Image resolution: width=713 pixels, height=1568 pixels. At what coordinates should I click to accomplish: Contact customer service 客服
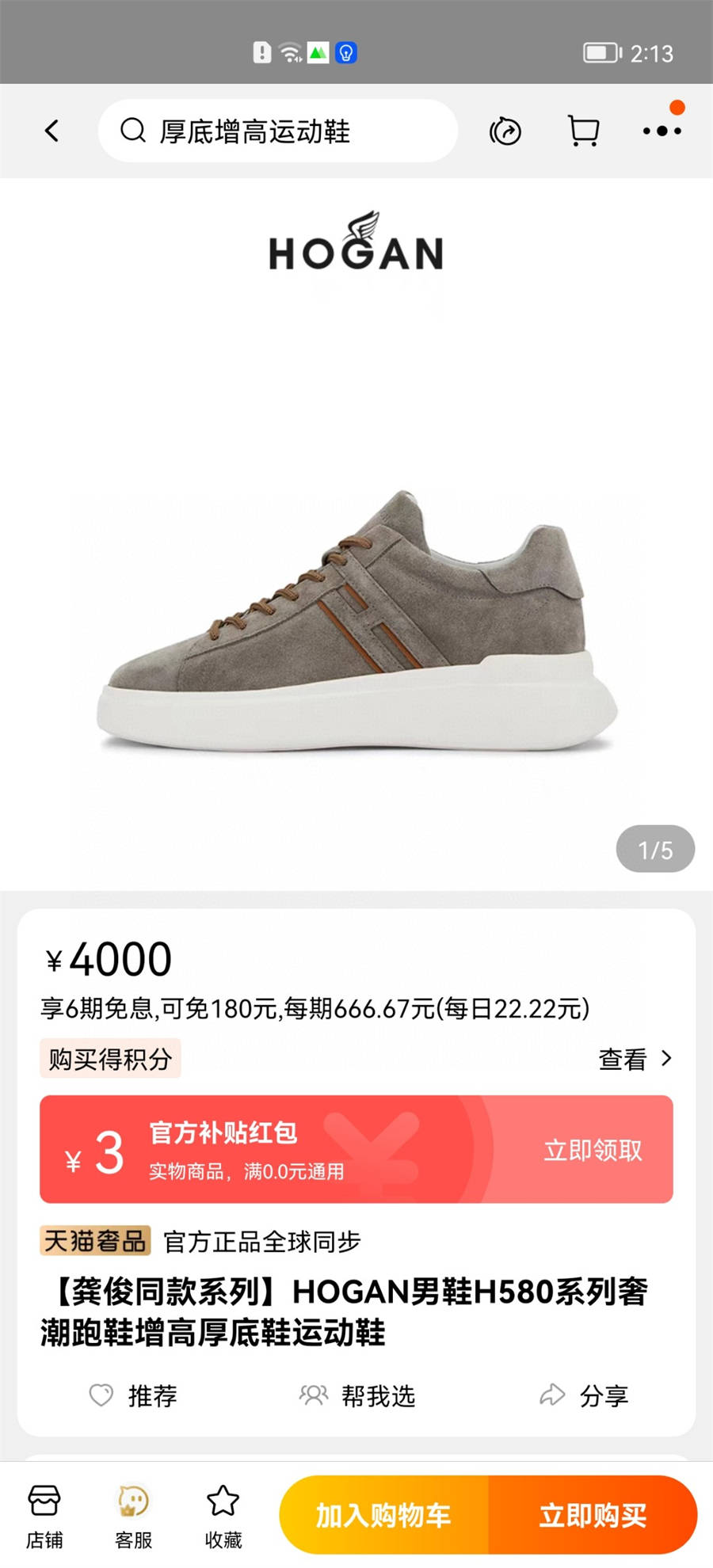(x=133, y=1516)
